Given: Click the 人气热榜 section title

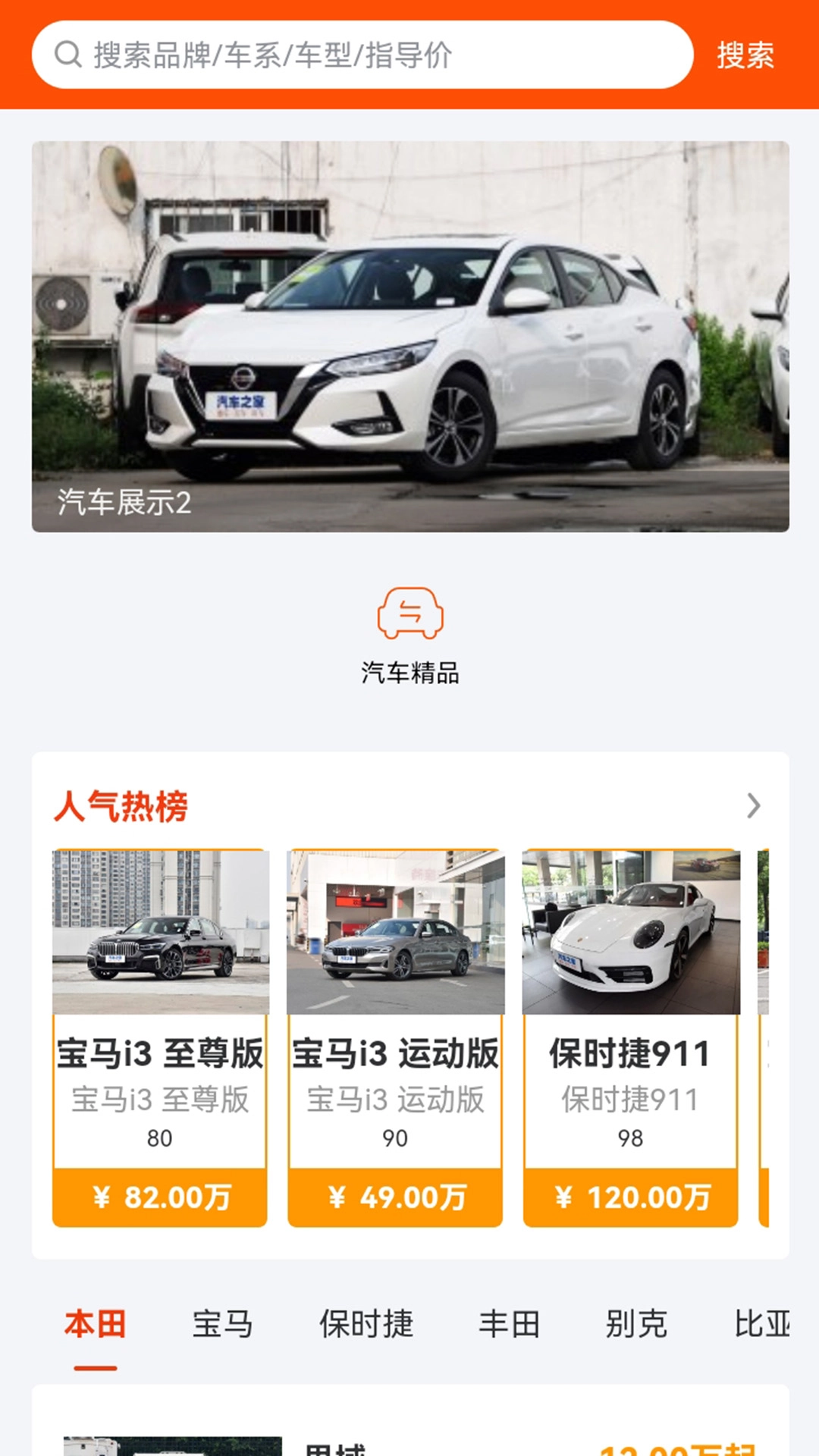Looking at the screenshot, I should pyautogui.click(x=121, y=806).
